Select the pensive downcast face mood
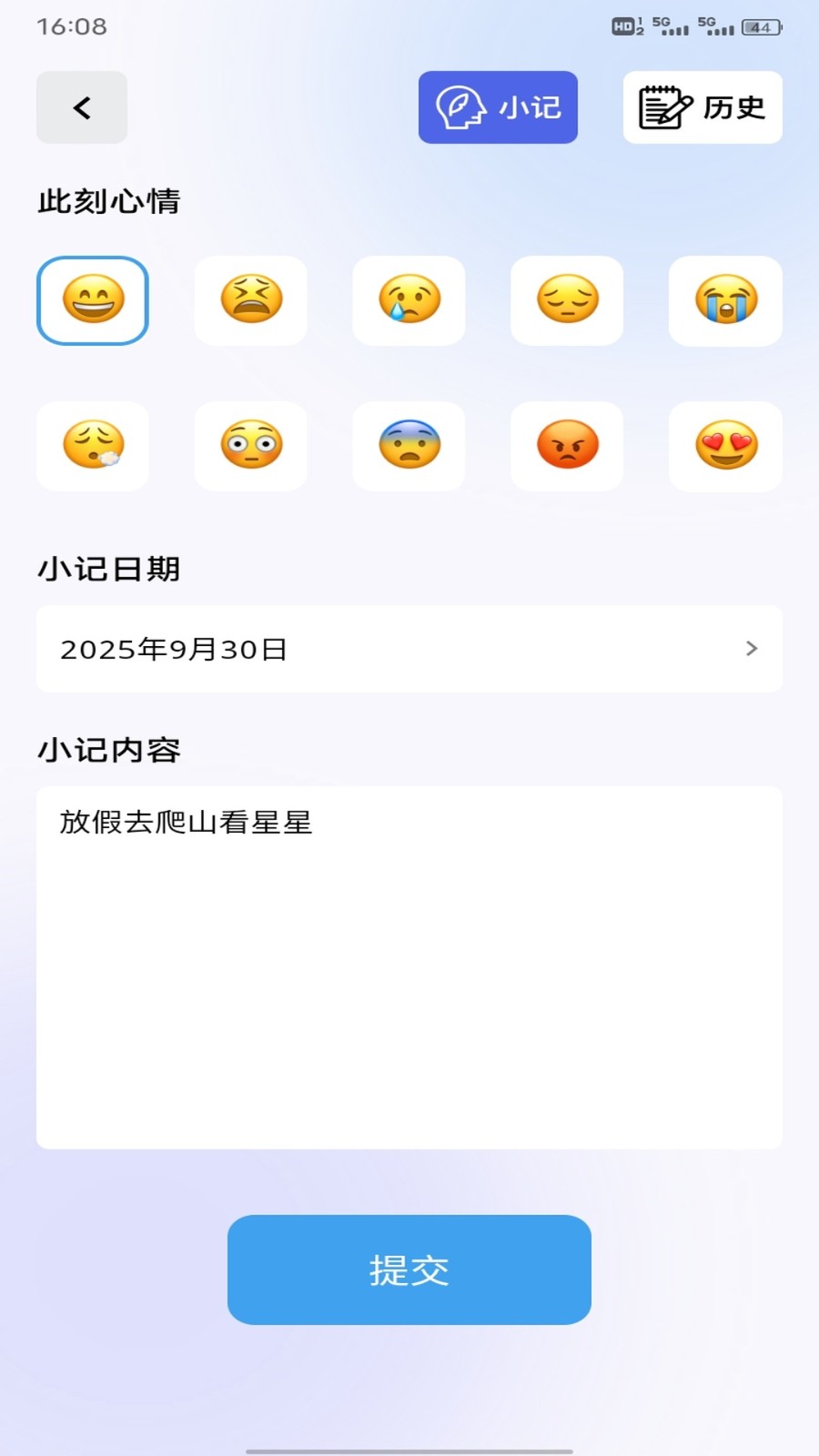The image size is (819, 1456). tap(568, 300)
